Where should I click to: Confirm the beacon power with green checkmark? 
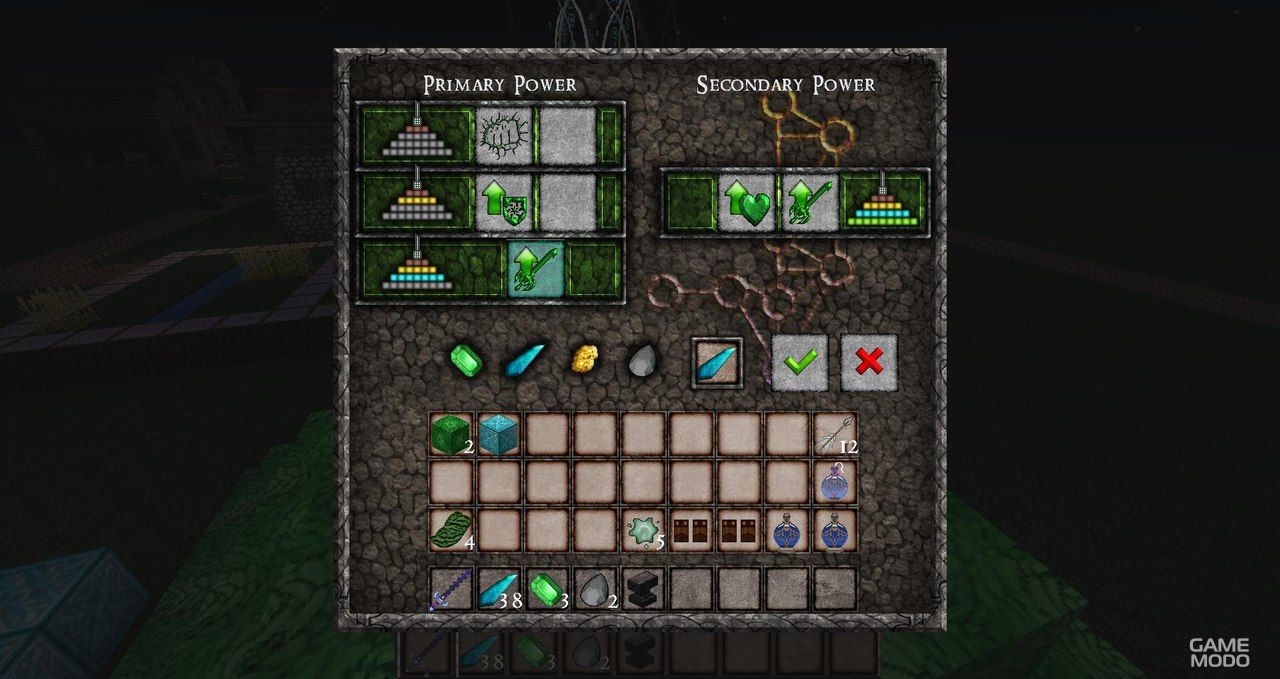[799, 362]
